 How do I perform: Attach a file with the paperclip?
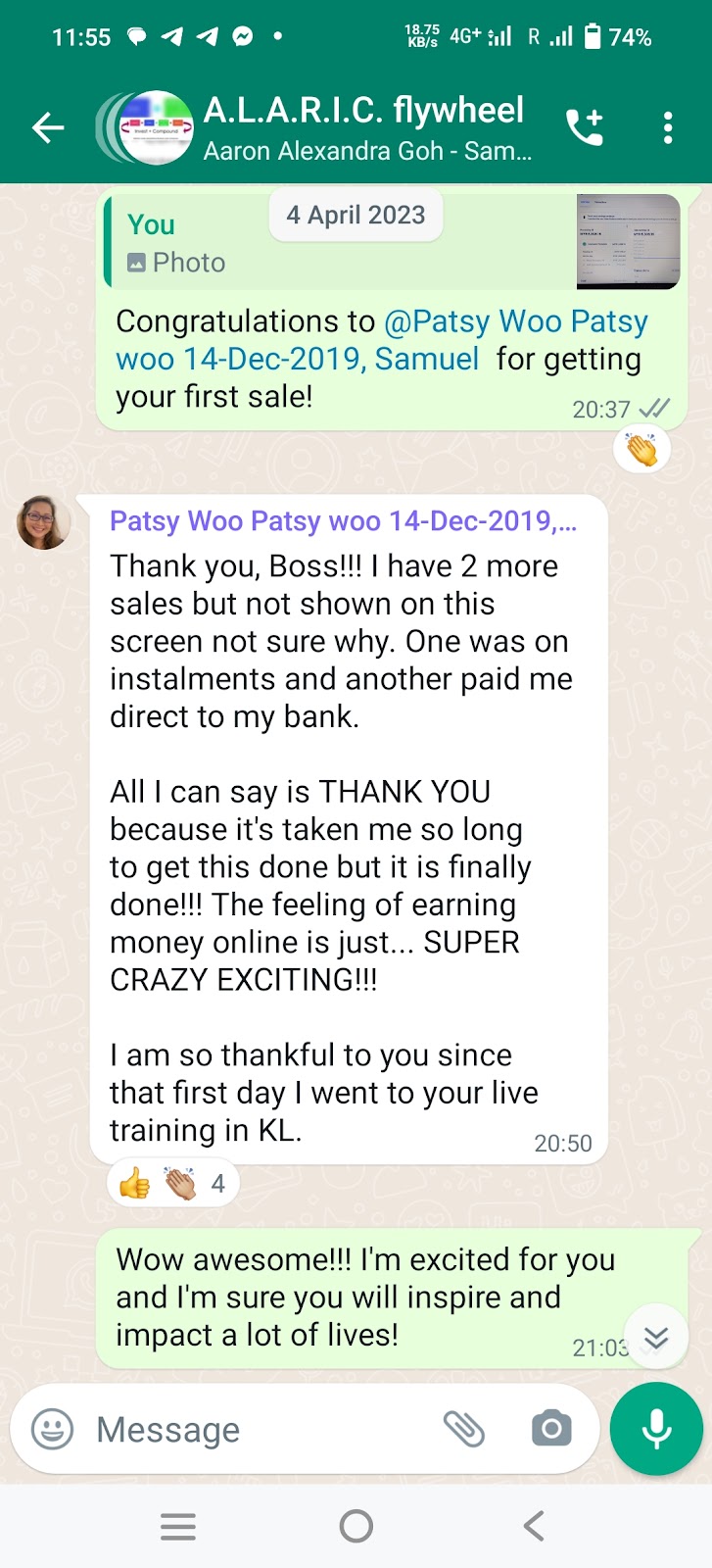[x=464, y=1429]
